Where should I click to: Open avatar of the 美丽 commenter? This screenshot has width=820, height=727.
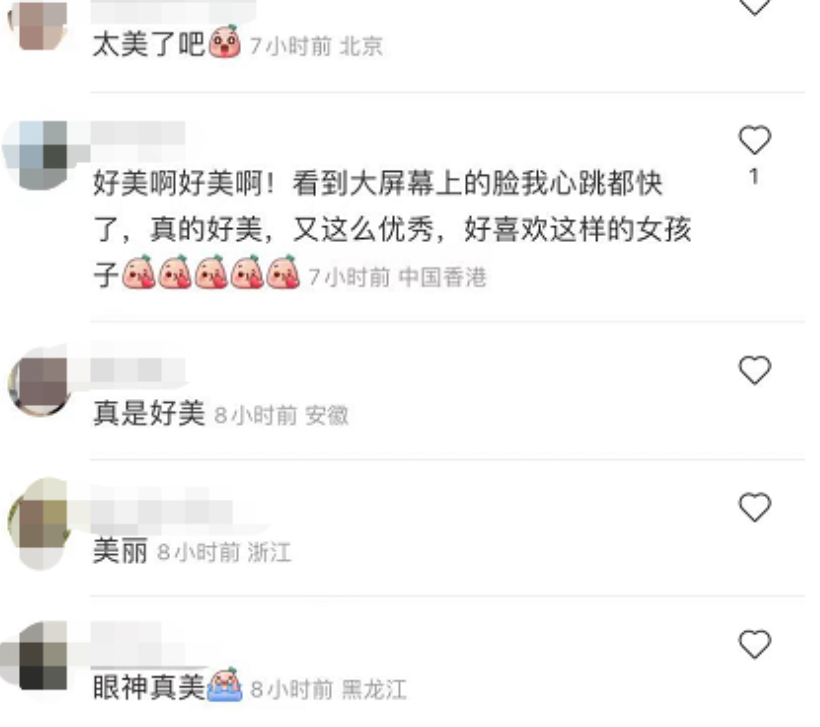coord(39,518)
